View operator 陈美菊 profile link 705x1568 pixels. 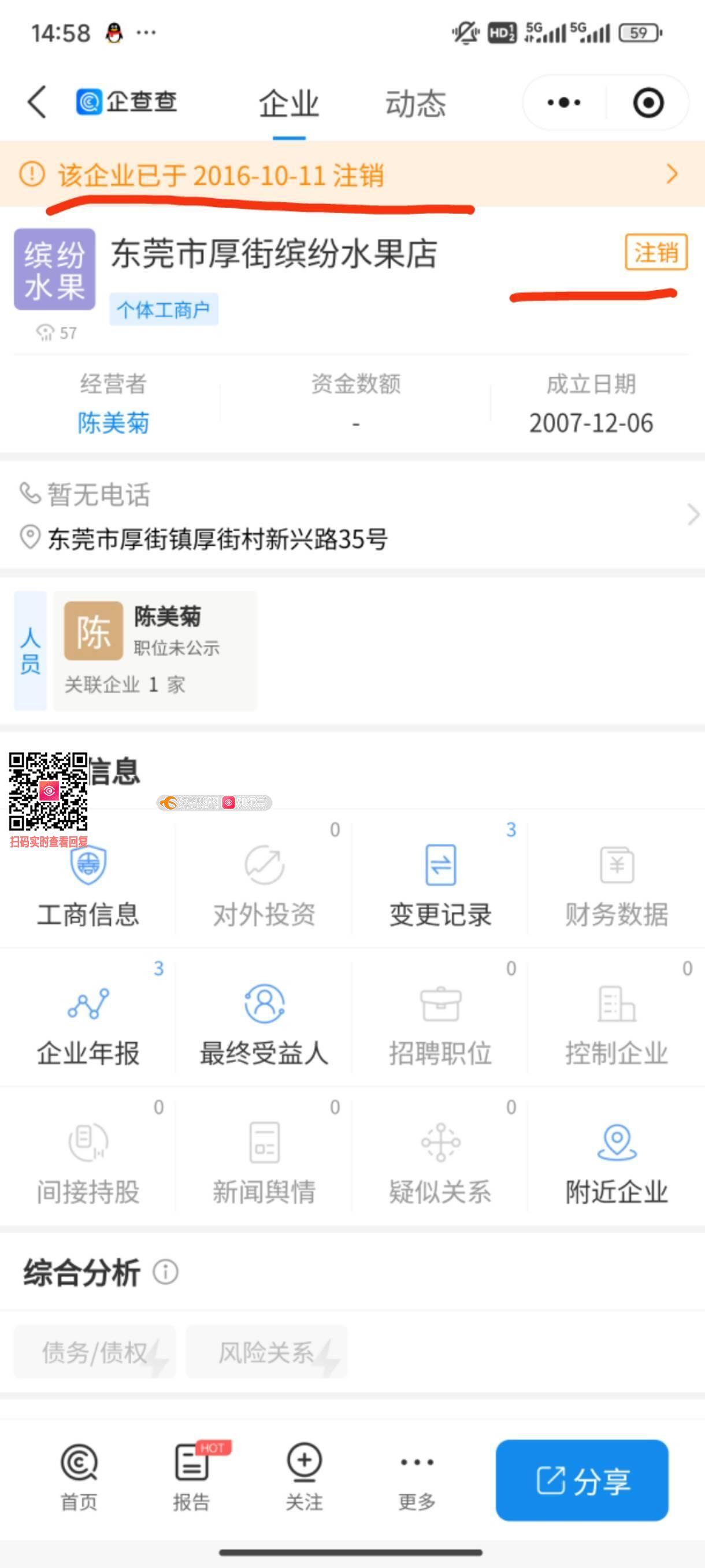tap(113, 423)
